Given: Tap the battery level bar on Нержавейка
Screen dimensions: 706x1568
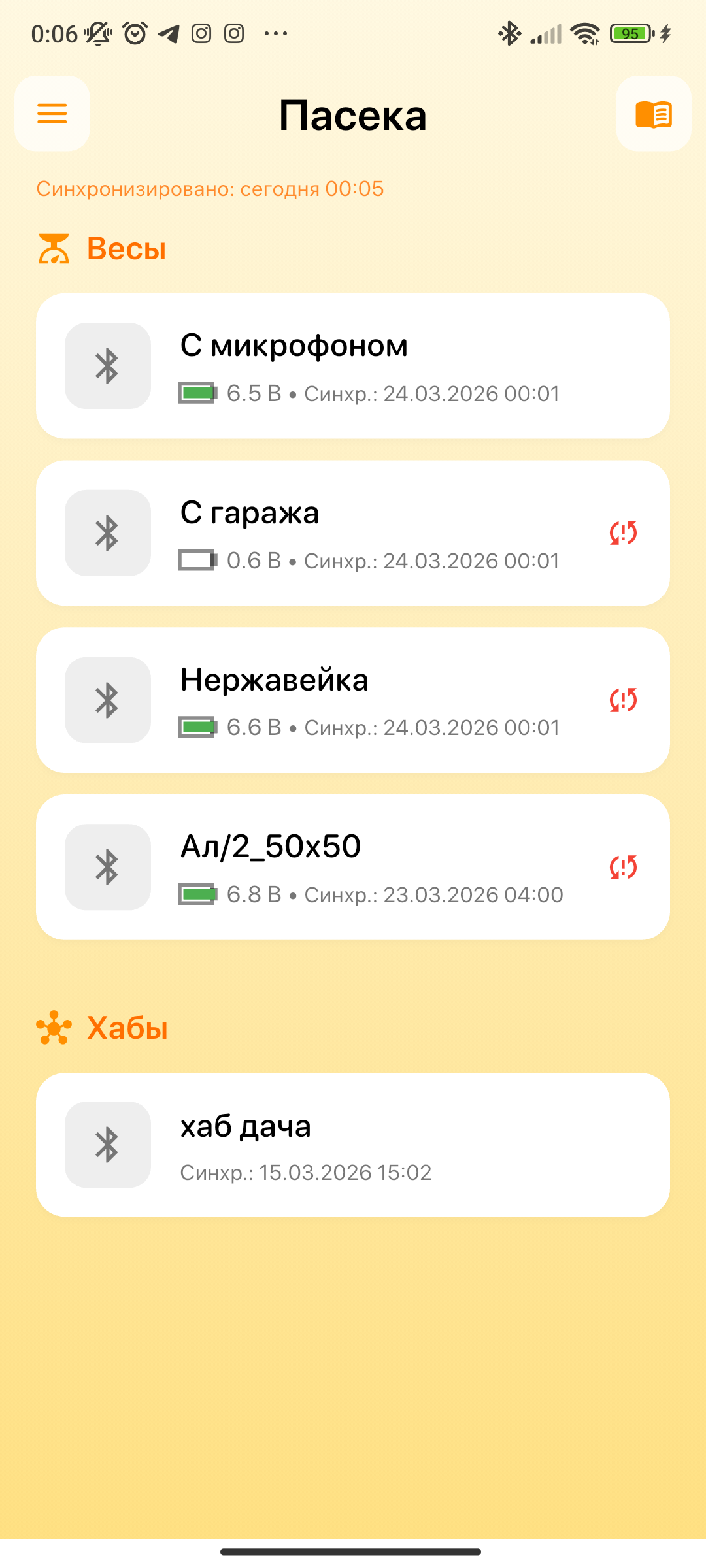Looking at the screenshot, I should tap(196, 727).
